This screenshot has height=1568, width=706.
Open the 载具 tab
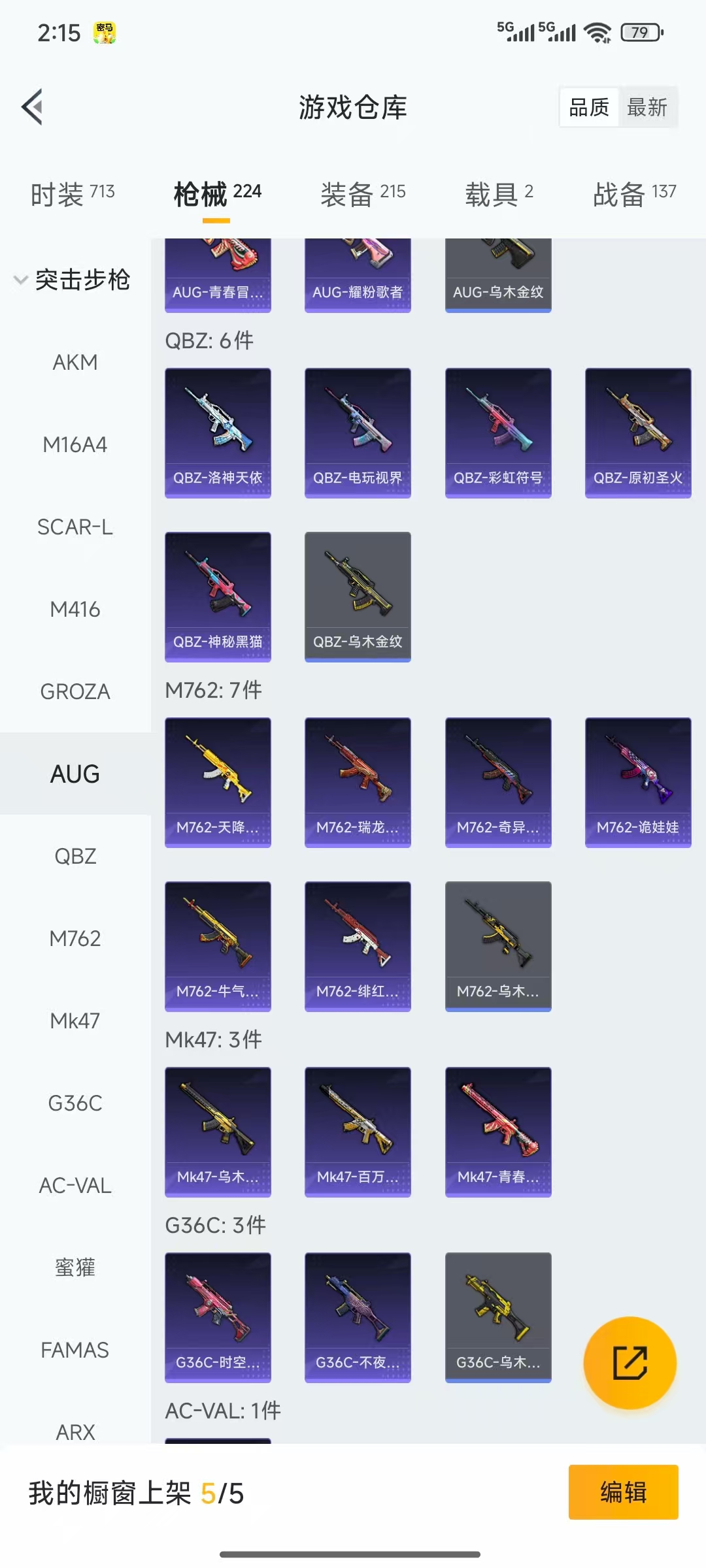[499, 194]
